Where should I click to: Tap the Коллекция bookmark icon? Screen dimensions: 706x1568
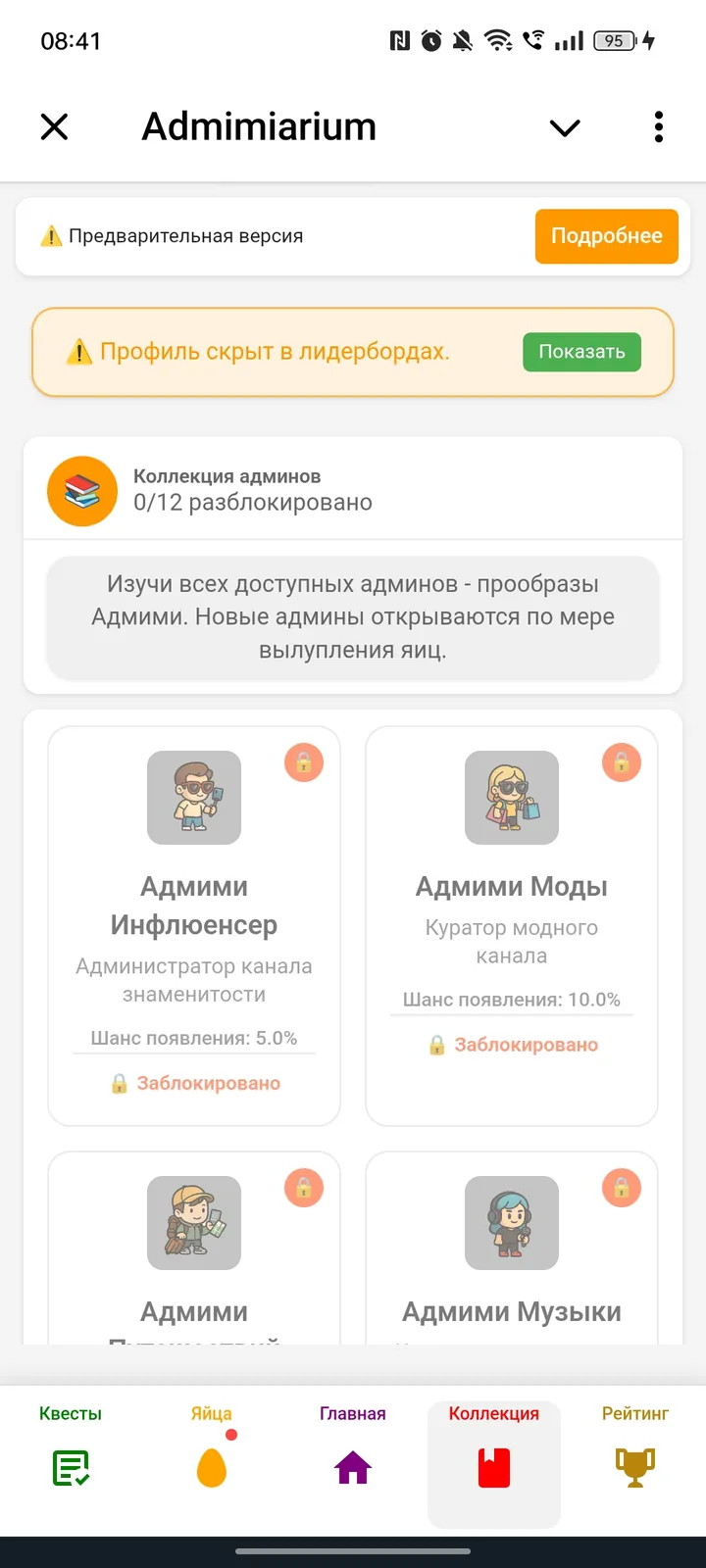[x=494, y=1467]
